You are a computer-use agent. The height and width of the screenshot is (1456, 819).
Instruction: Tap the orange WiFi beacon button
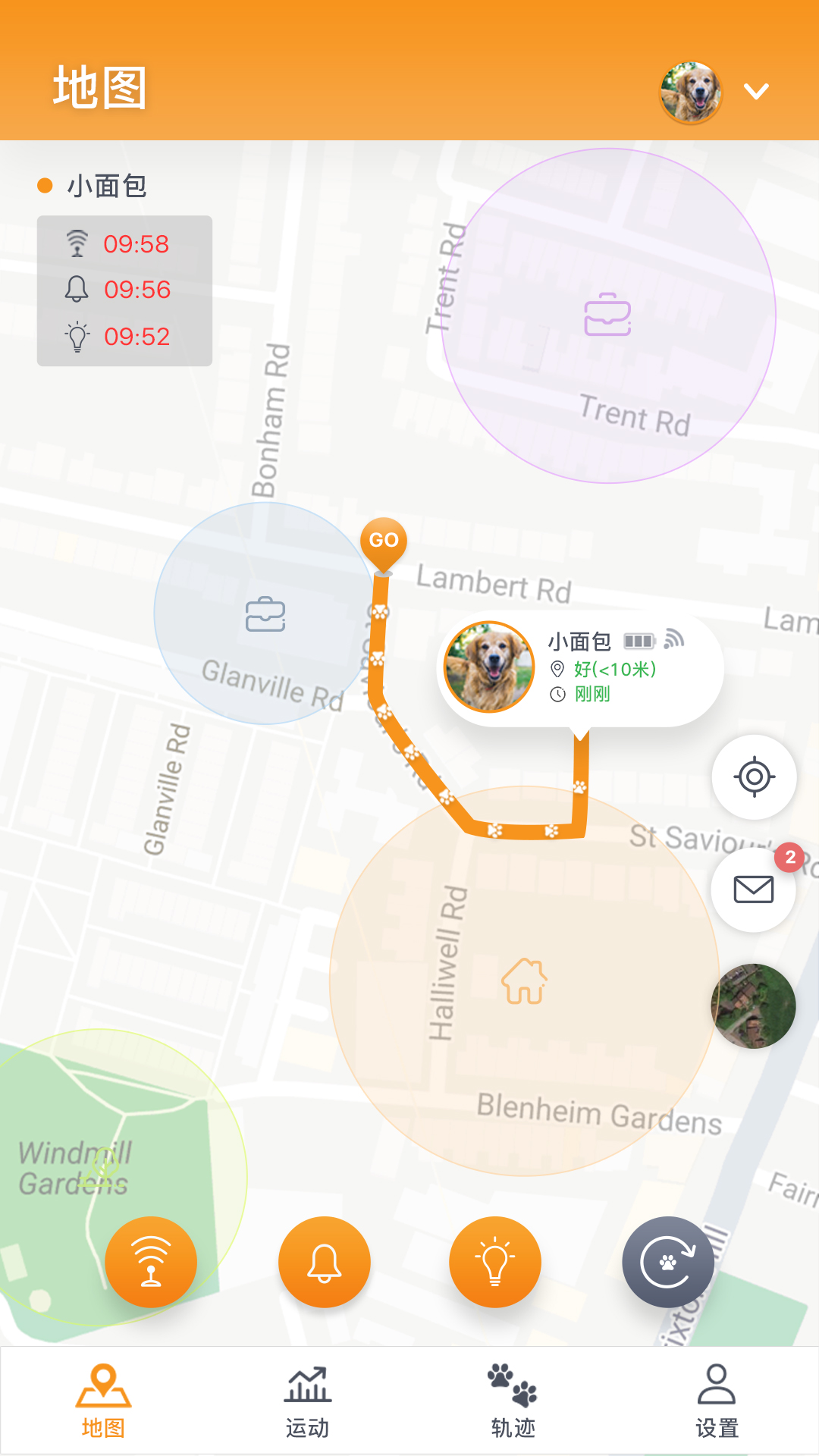(x=151, y=1261)
